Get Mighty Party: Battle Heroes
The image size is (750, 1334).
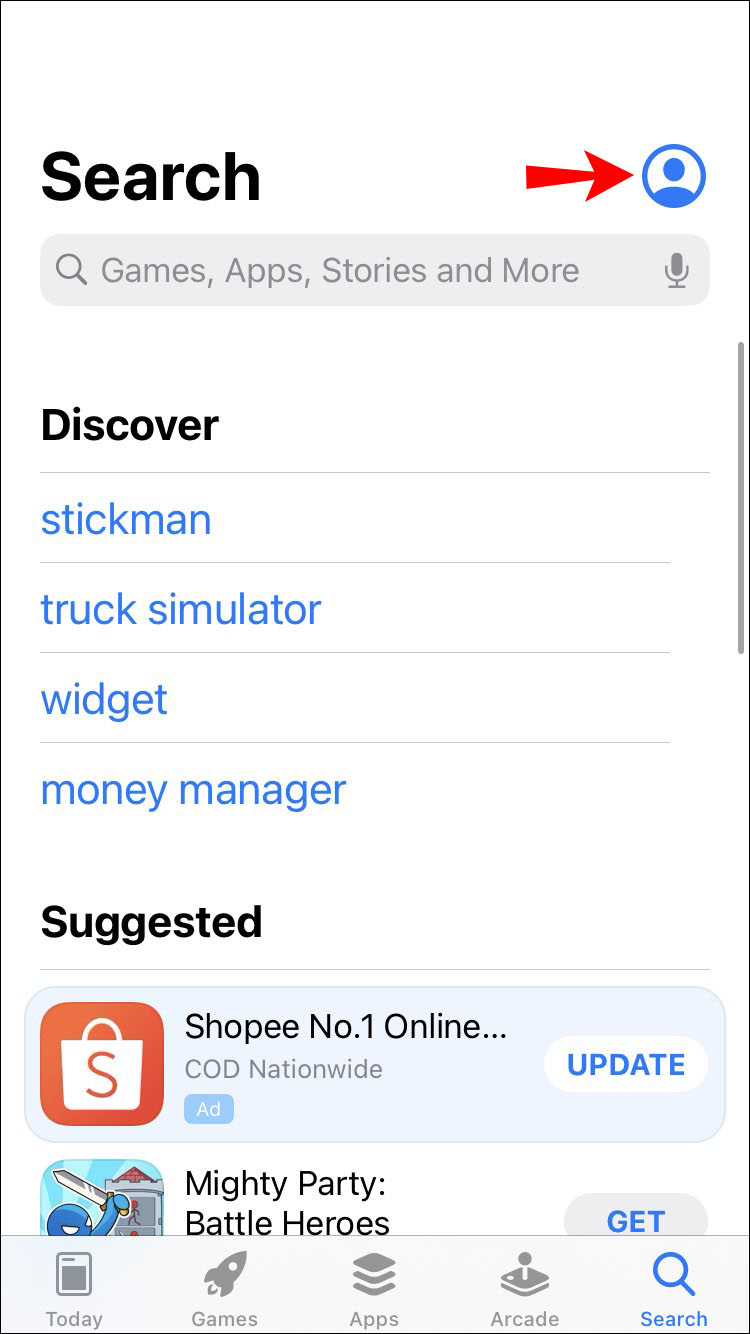point(636,1220)
